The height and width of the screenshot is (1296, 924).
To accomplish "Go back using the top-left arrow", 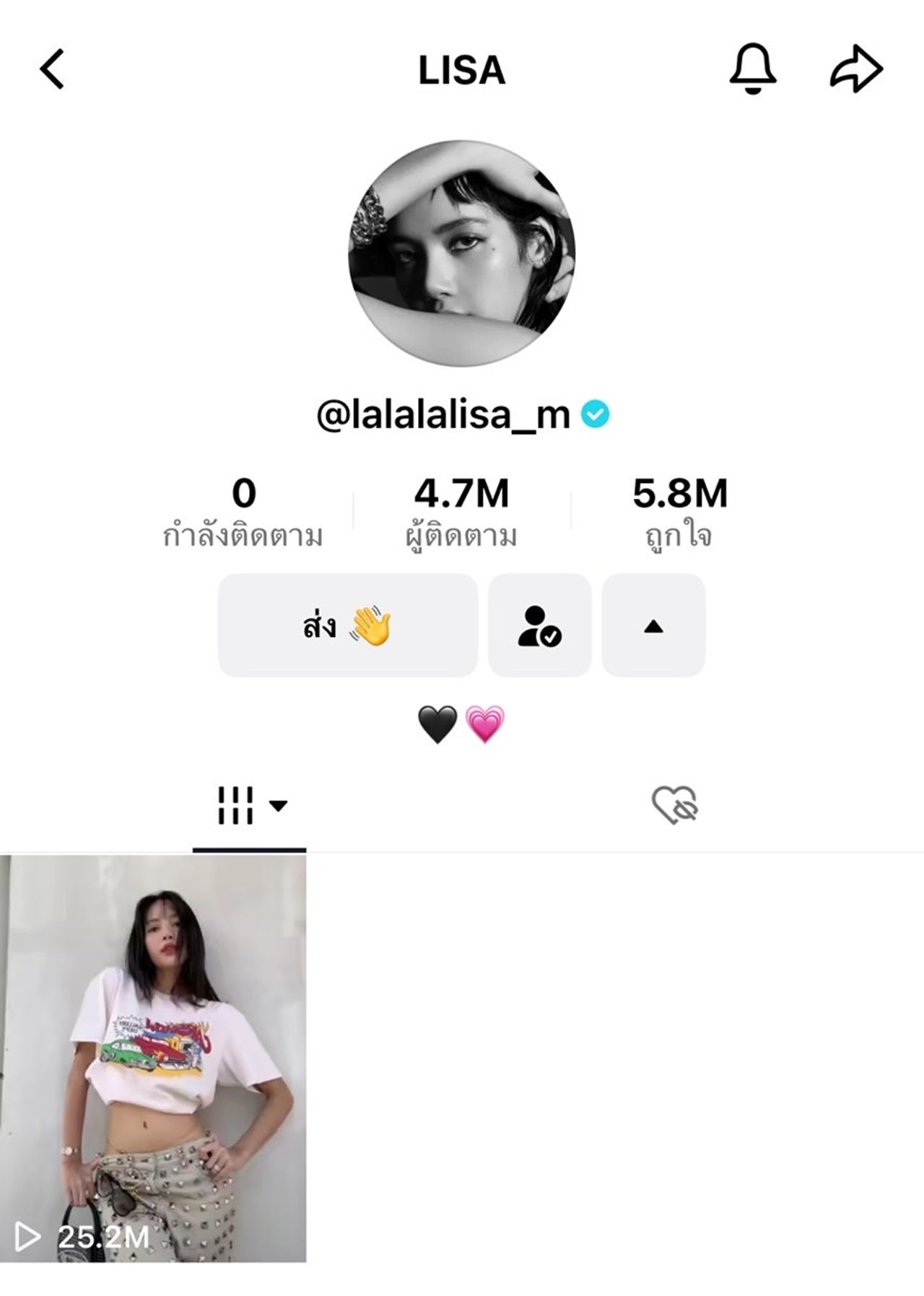I will 52,69.
